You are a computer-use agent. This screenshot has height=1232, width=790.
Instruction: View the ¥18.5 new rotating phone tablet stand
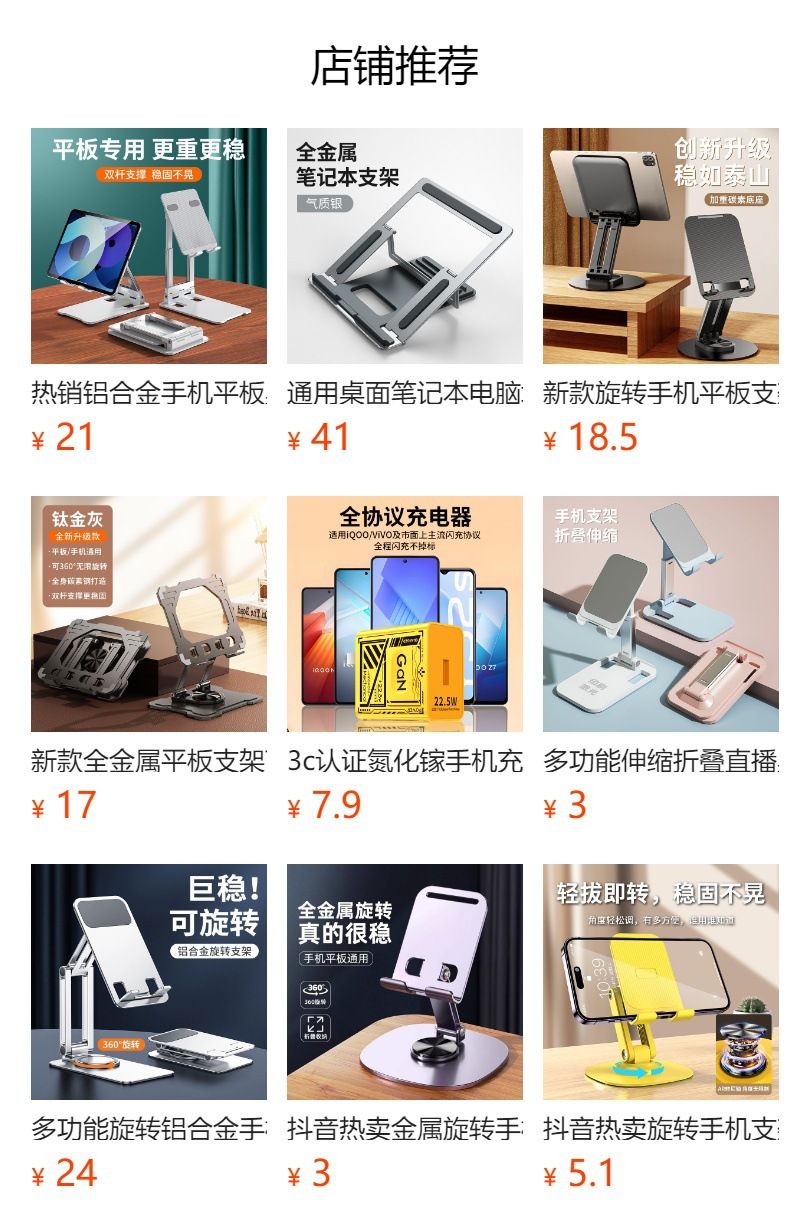(661, 246)
